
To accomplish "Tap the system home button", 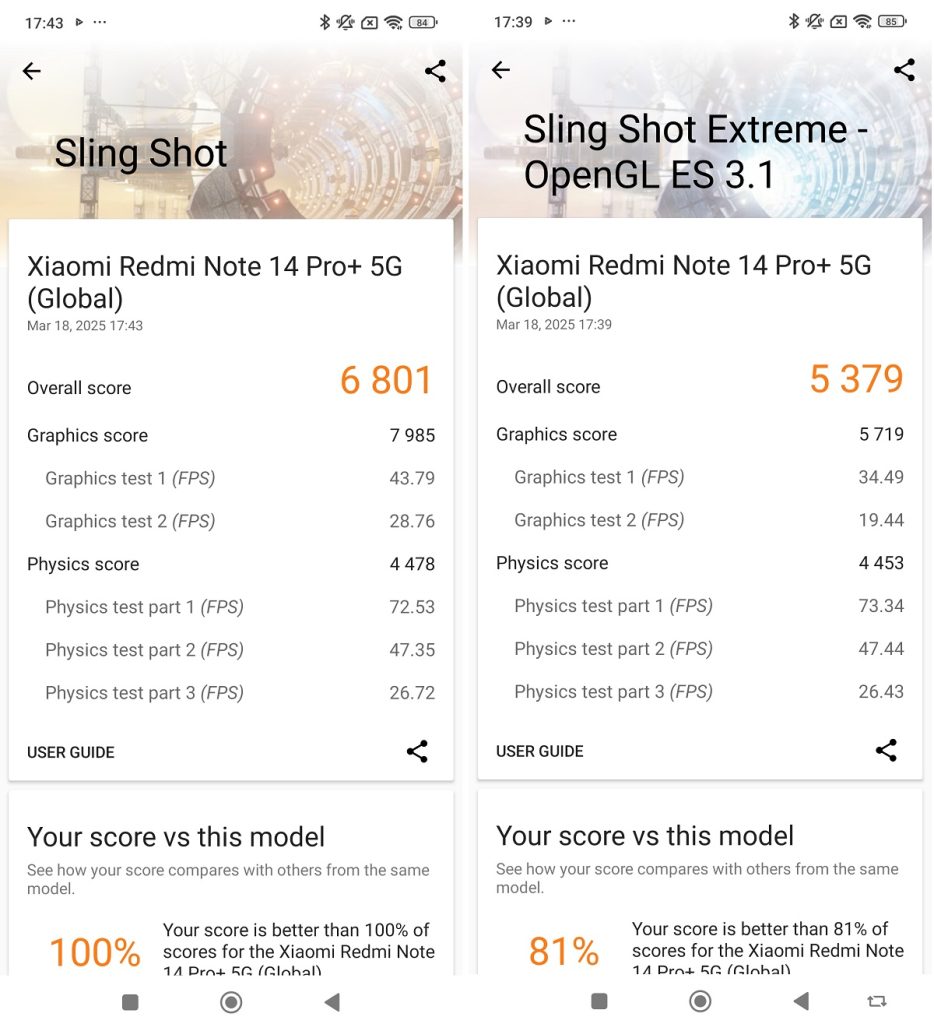I will click(x=231, y=1002).
